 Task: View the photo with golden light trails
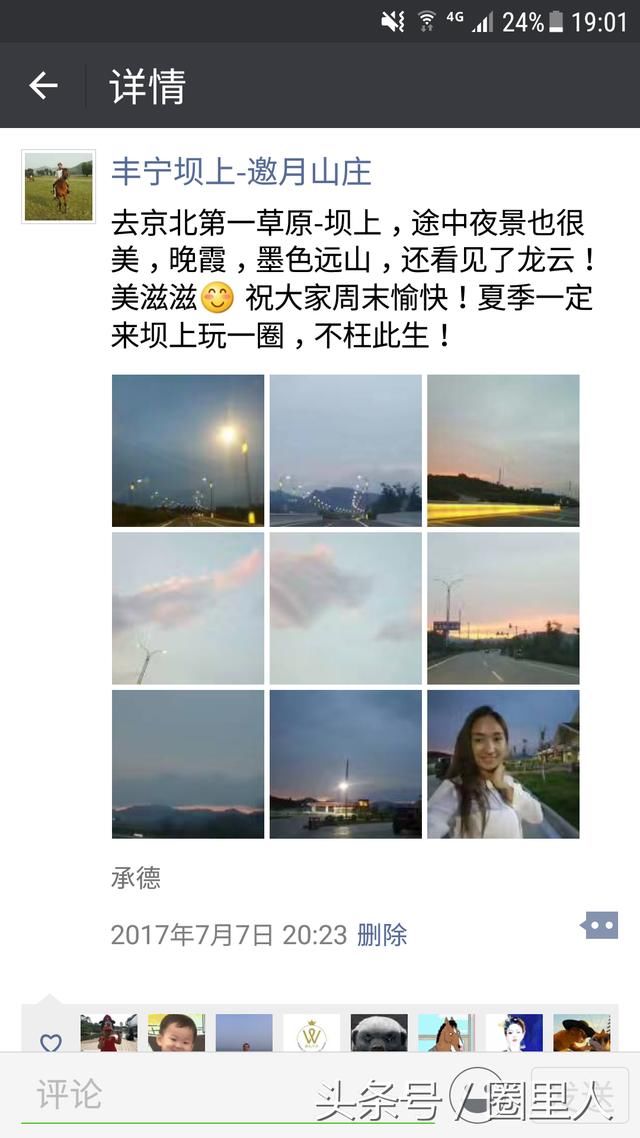pos(503,450)
